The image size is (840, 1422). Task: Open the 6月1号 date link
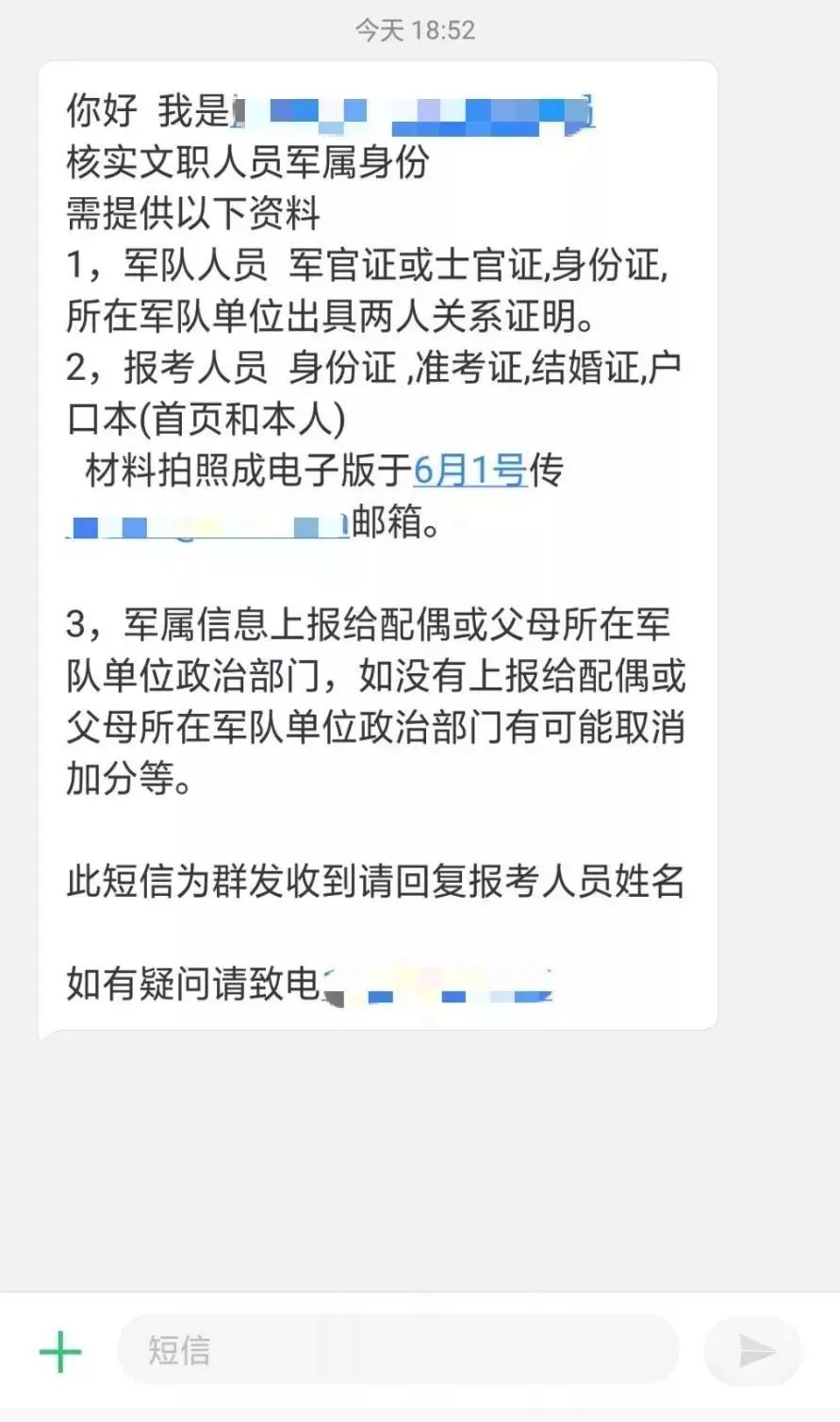click(469, 470)
